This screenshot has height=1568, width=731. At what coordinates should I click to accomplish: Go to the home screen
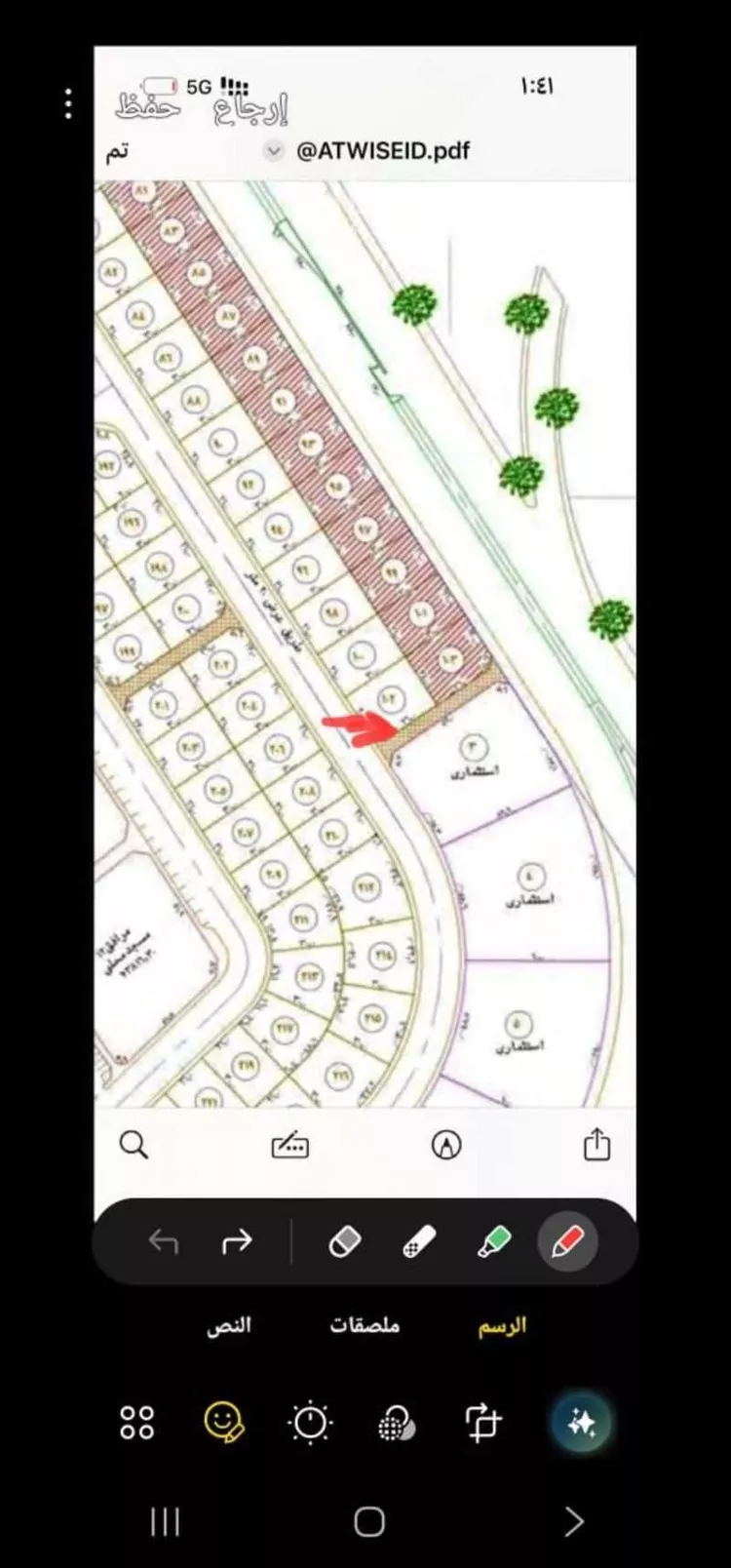(369, 1521)
